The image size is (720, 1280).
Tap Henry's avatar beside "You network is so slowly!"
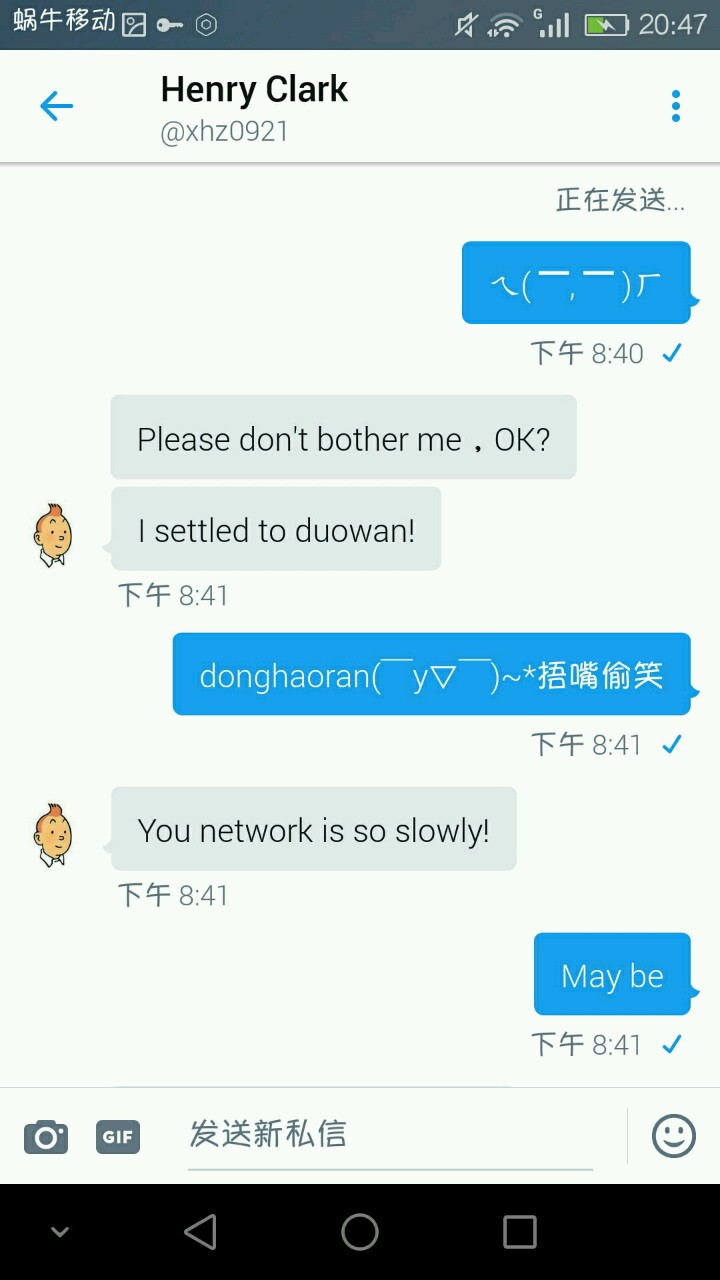click(53, 834)
